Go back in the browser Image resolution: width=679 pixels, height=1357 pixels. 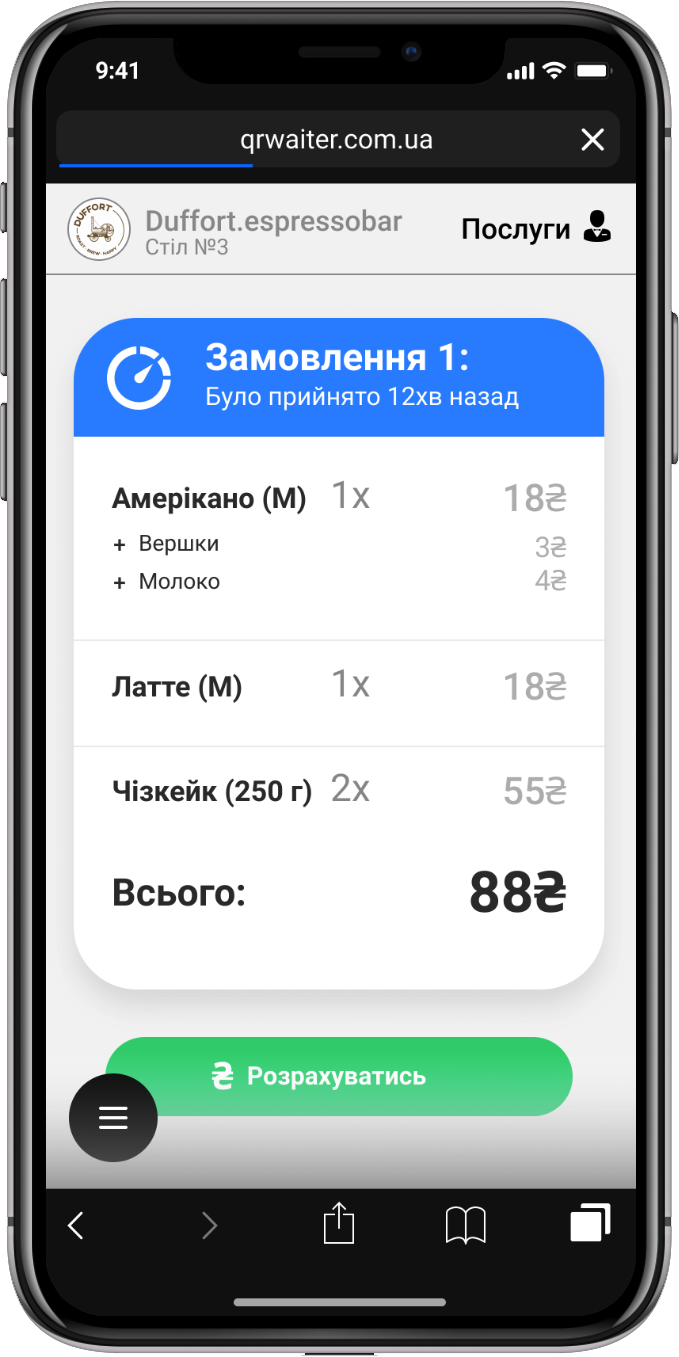[76, 1225]
